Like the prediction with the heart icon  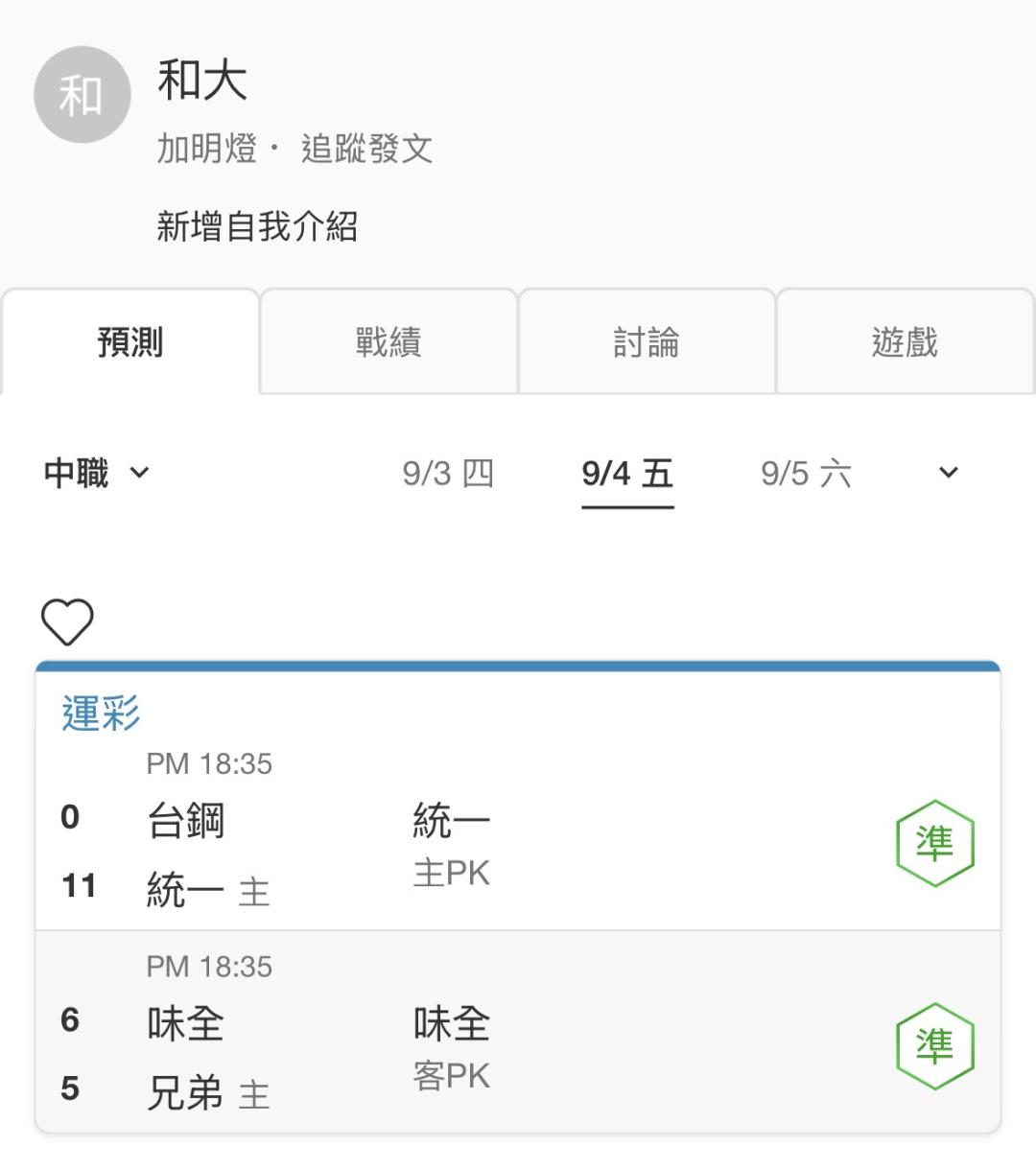pos(67,621)
